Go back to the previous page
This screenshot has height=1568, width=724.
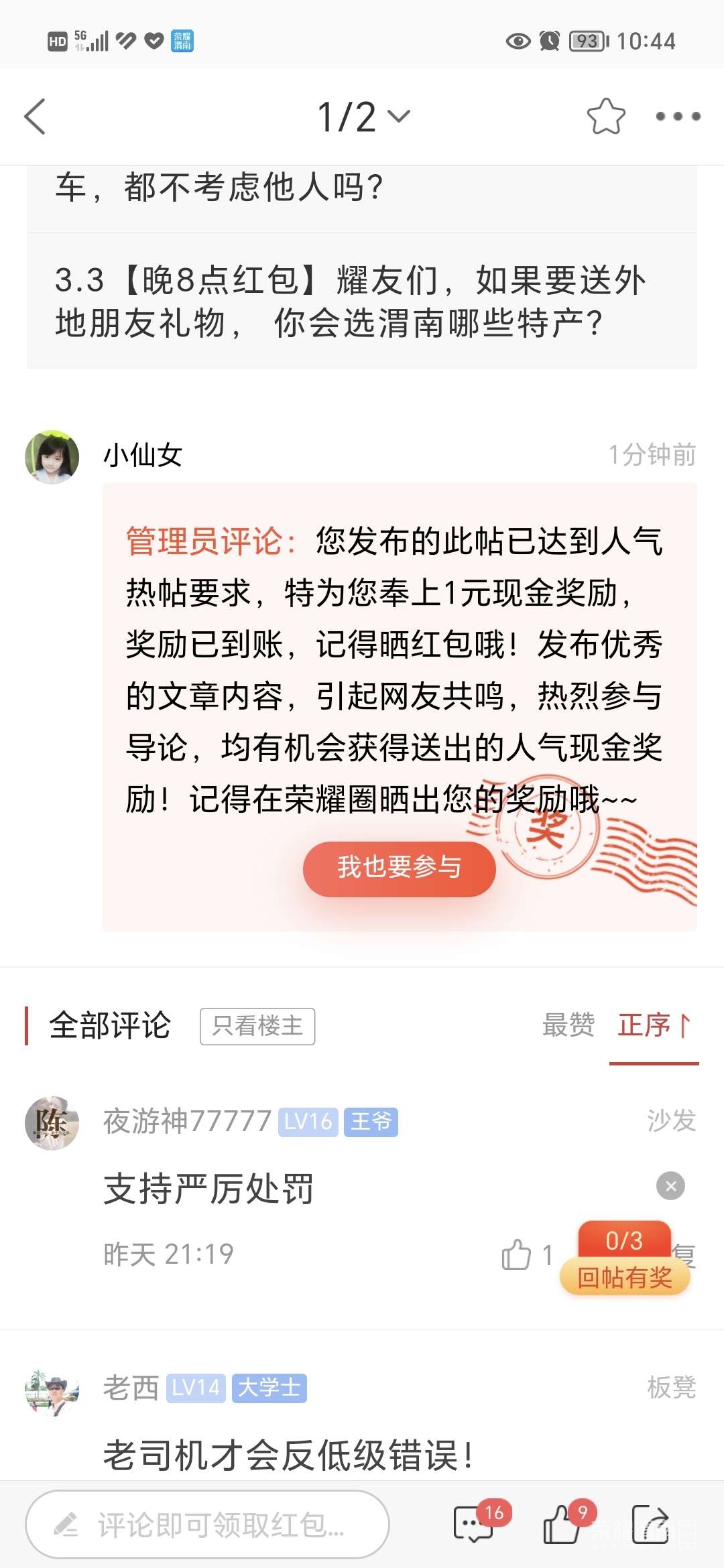point(35,117)
